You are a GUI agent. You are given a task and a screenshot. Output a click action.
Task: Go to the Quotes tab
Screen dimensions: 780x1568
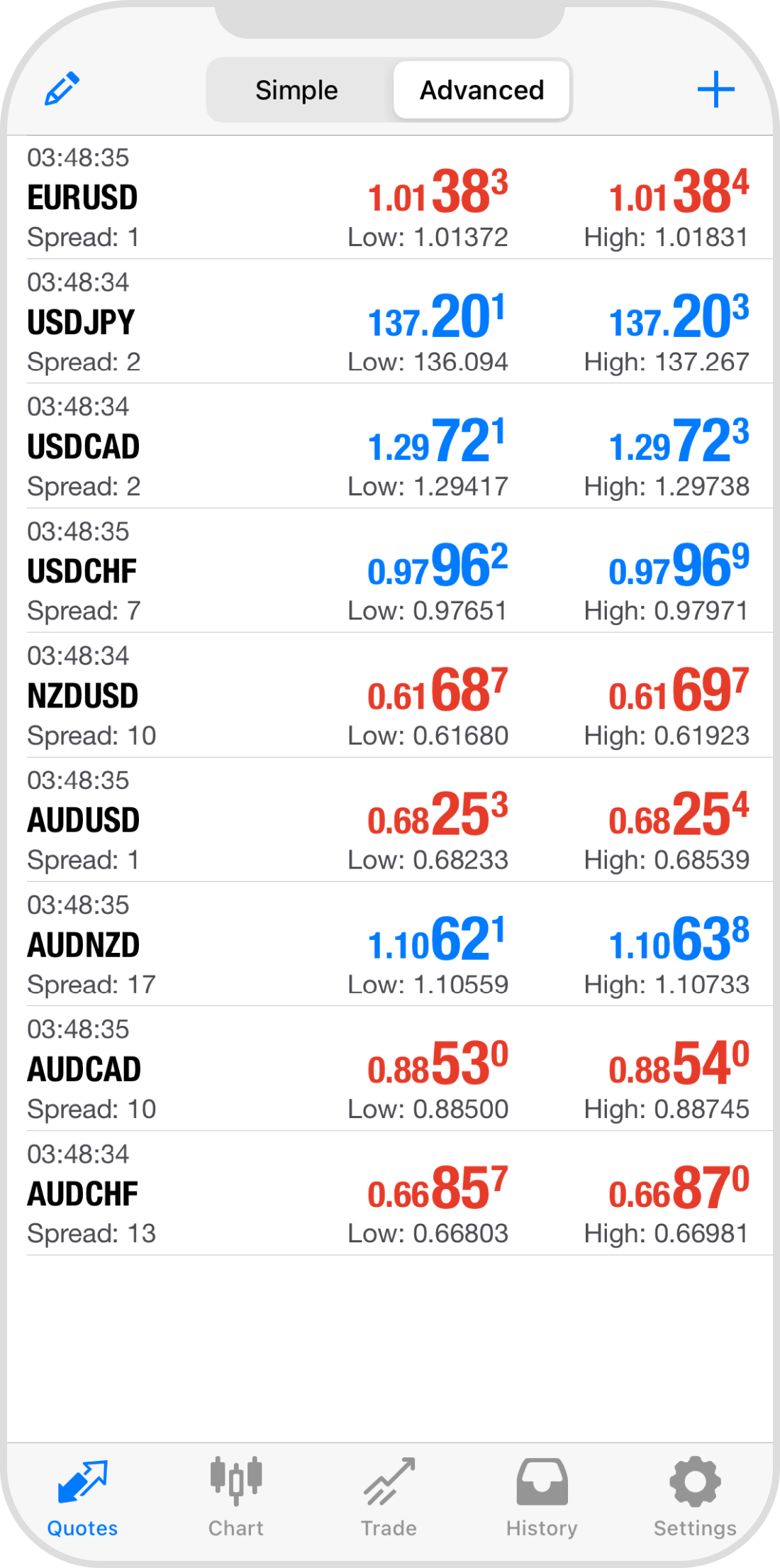82,1497
